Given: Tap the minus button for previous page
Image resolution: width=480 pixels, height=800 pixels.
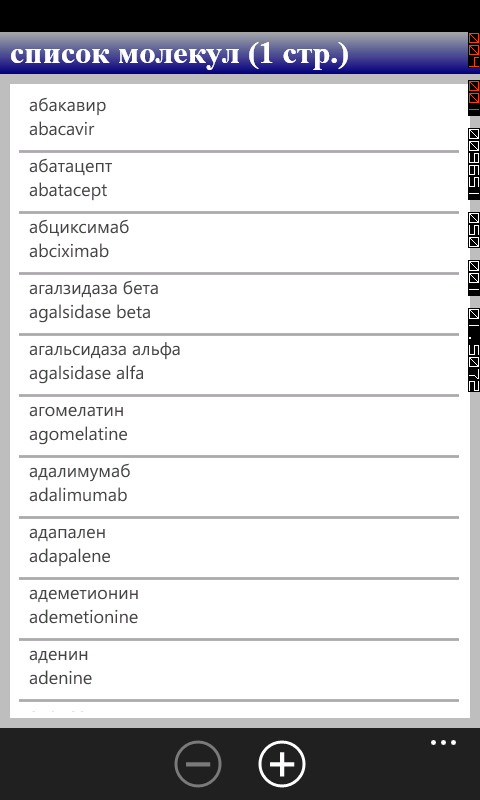Looking at the screenshot, I should pyautogui.click(x=198, y=764).
